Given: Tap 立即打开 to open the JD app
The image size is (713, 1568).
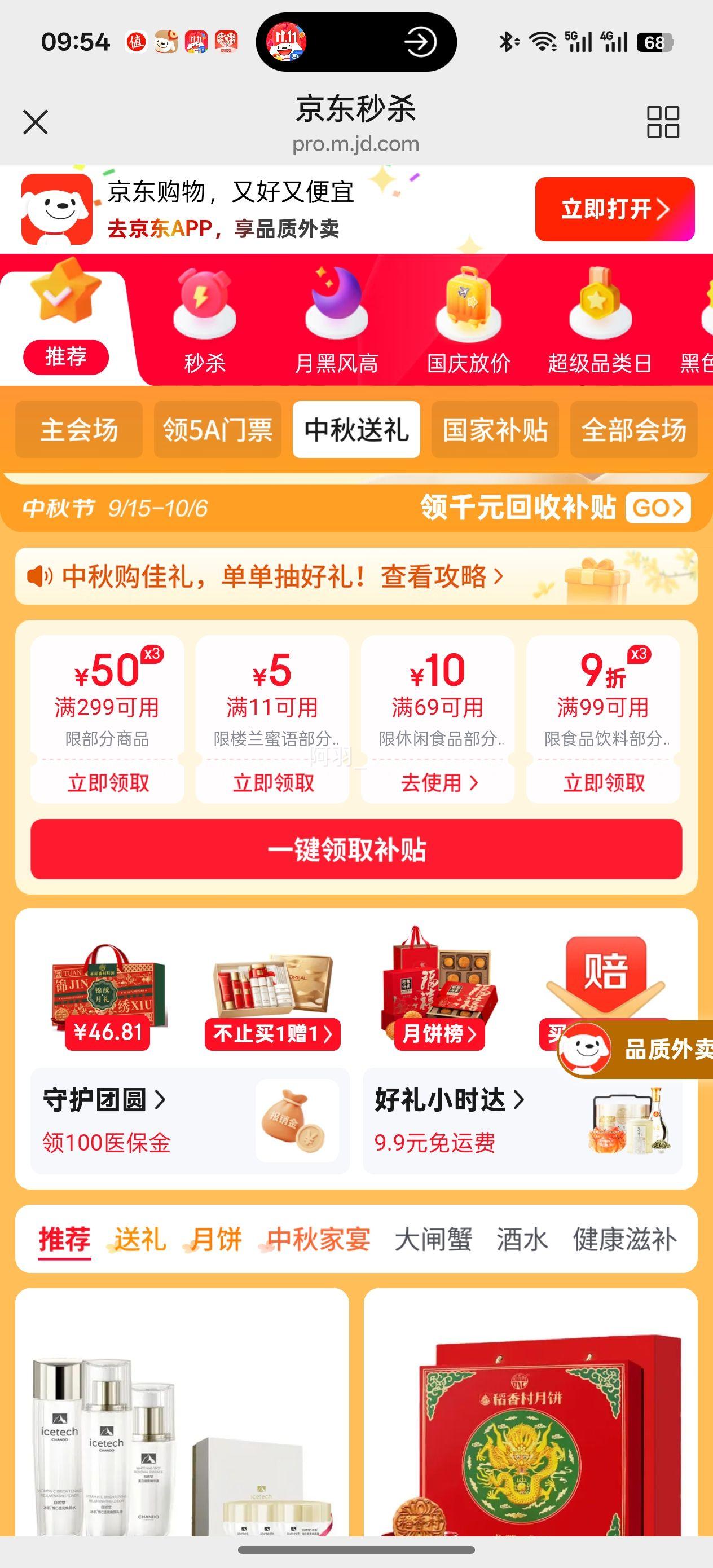Looking at the screenshot, I should point(614,209).
